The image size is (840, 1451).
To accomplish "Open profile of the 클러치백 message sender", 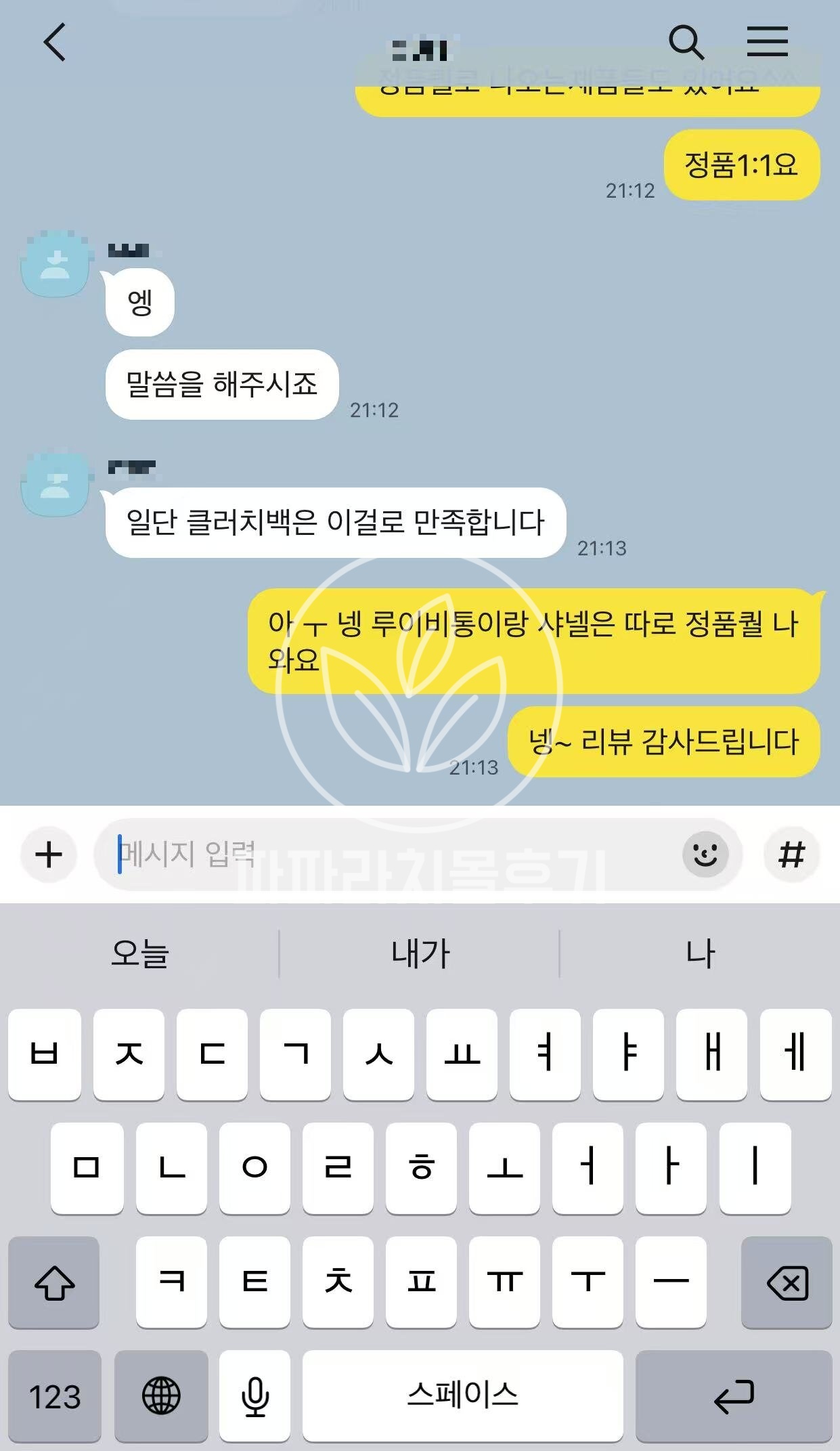I will coord(56,483).
